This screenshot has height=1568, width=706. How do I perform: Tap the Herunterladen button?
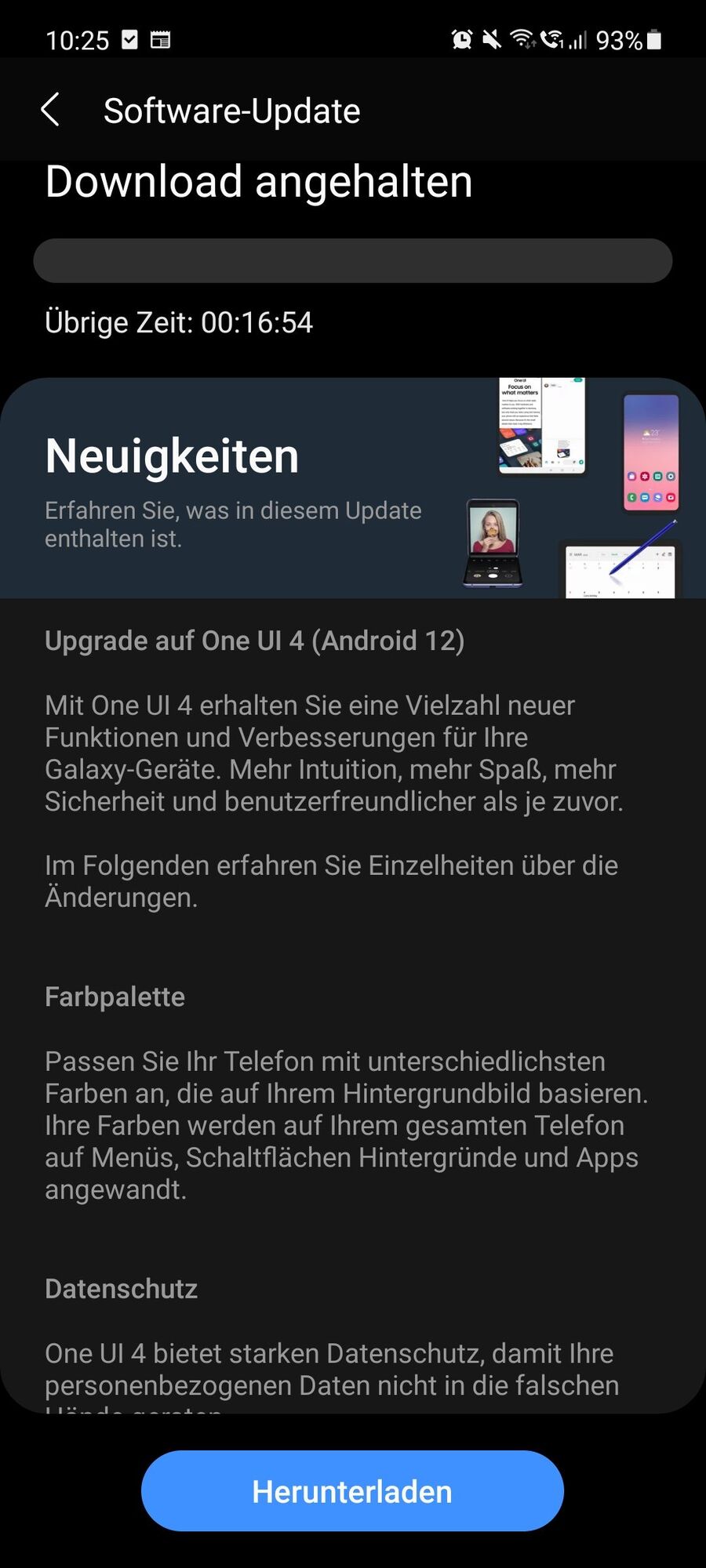(x=352, y=1491)
